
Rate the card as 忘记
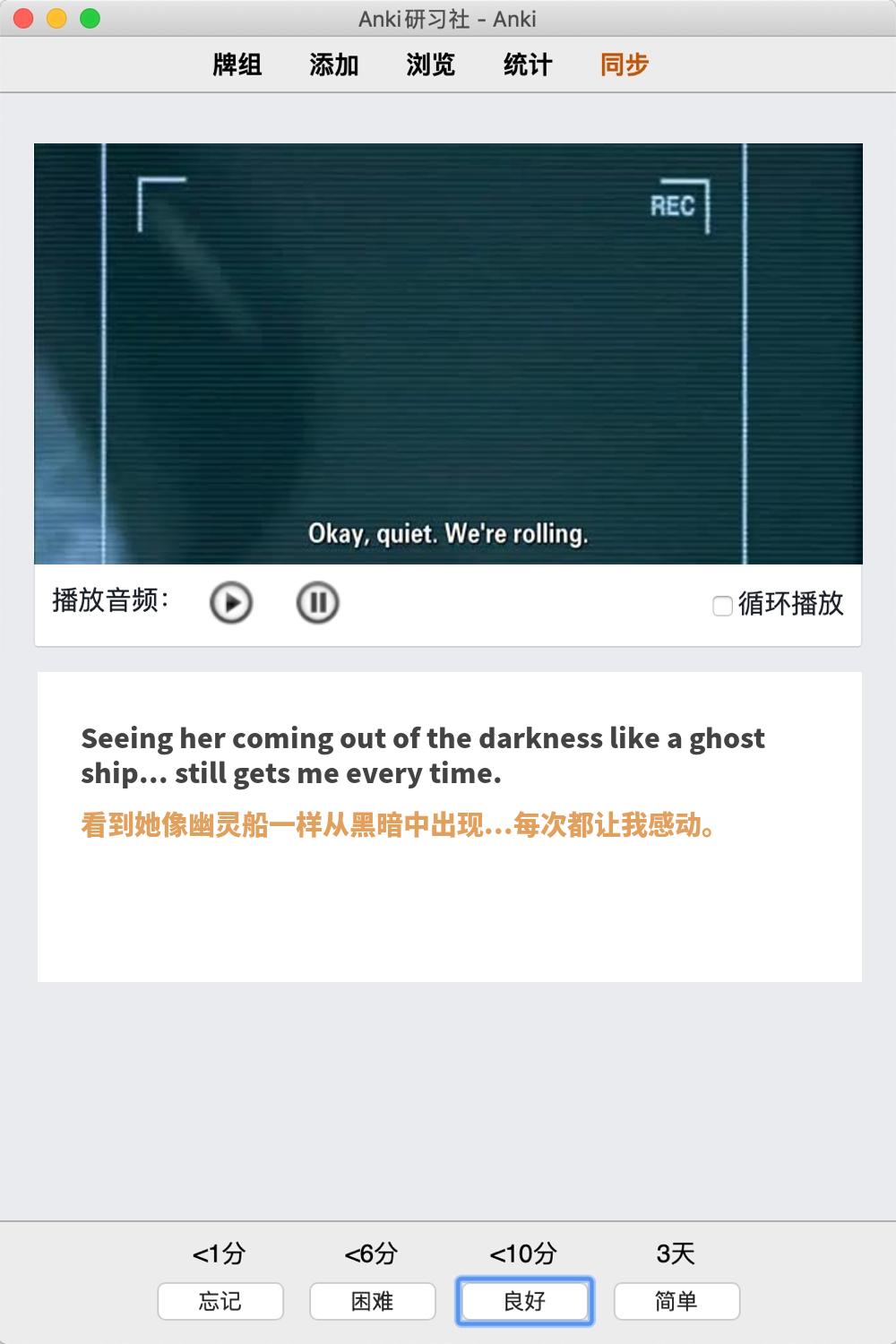220,1301
